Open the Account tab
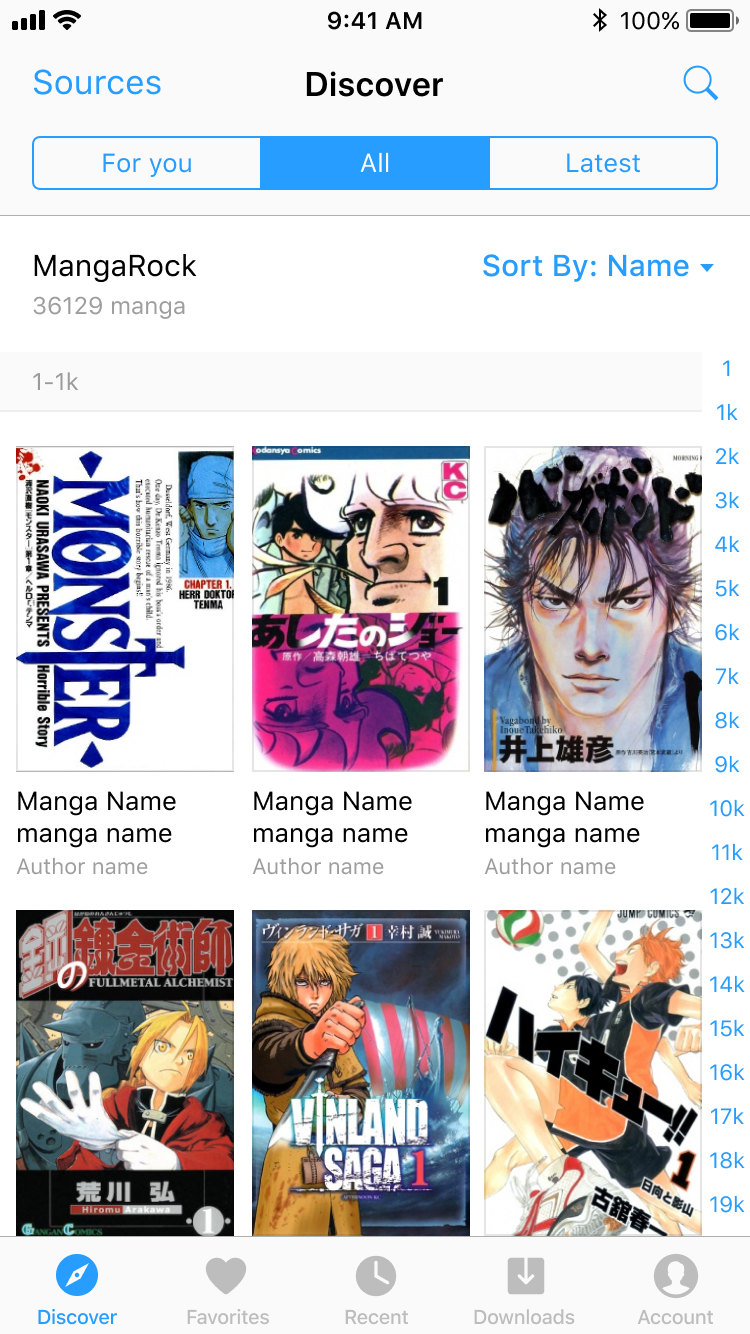The image size is (750, 1334). 676,1290
